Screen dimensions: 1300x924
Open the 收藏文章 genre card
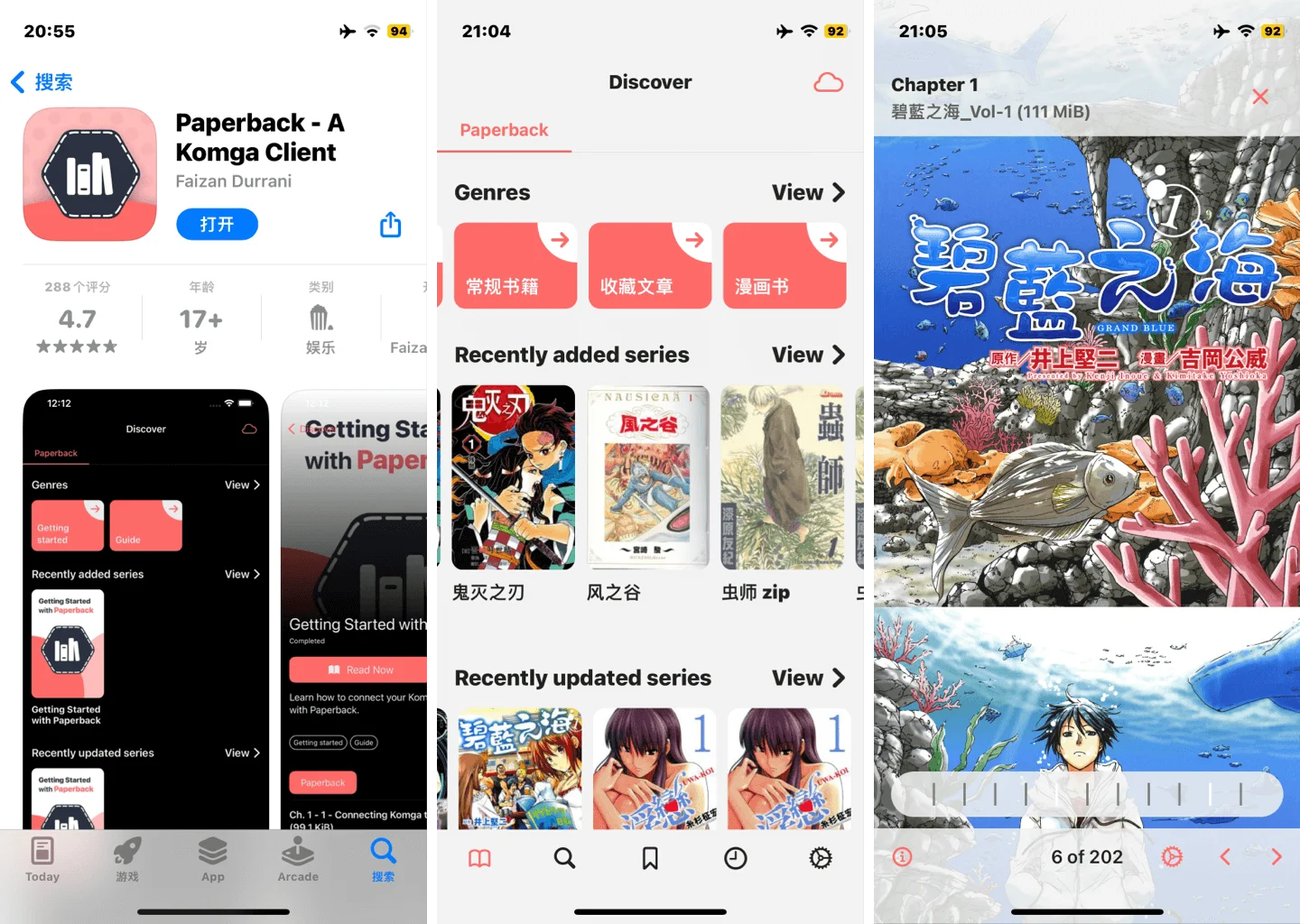tap(649, 266)
